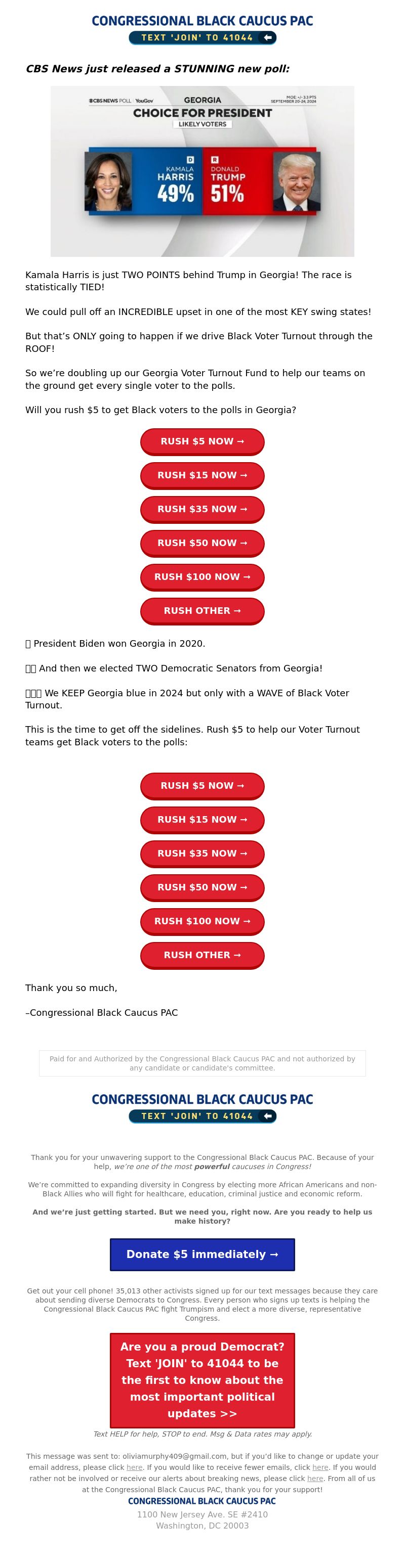Select RUSH $15 NOW above the Biden 2020 line

pyautogui.click(x=202, y=475)
